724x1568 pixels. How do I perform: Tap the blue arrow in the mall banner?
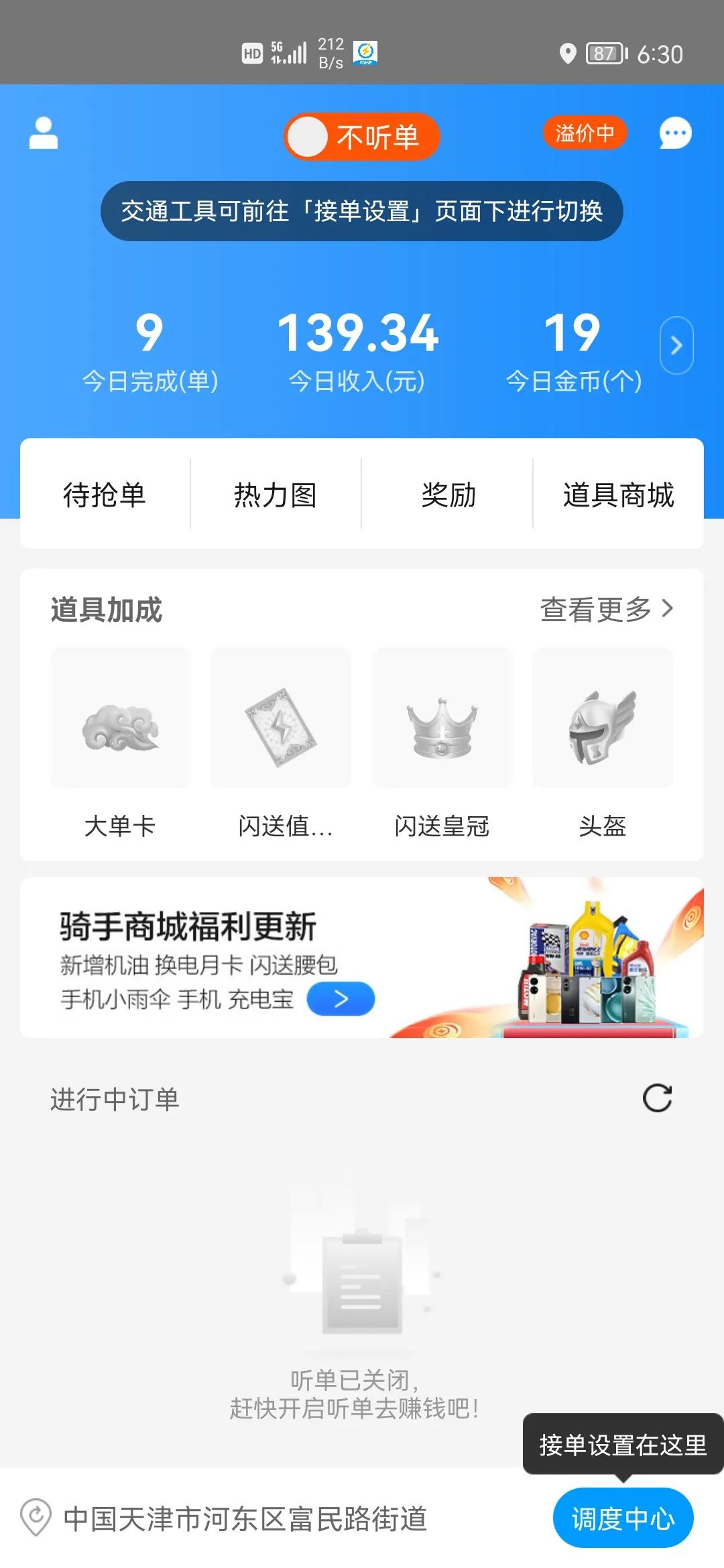(340, 998)
